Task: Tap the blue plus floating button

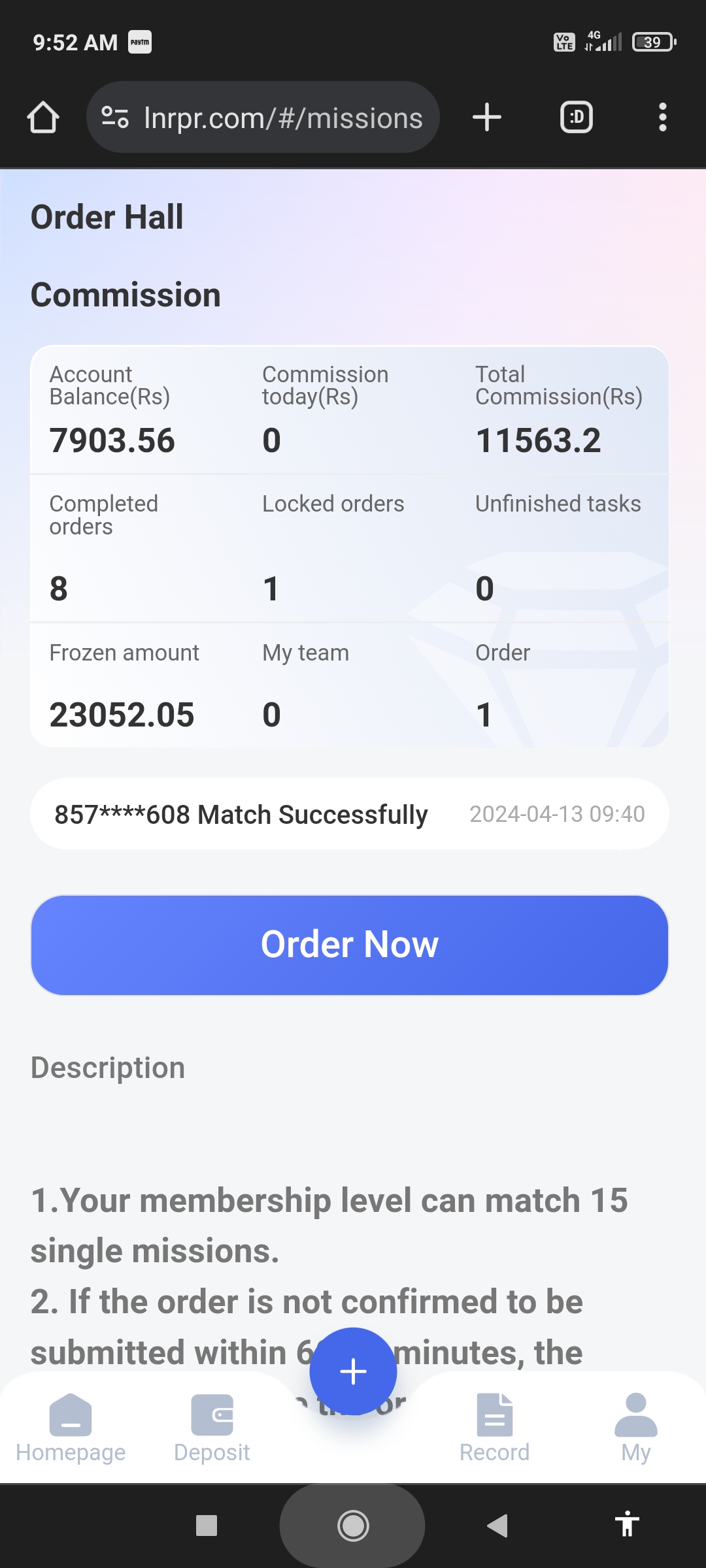Action: (x=353, y=1371)
